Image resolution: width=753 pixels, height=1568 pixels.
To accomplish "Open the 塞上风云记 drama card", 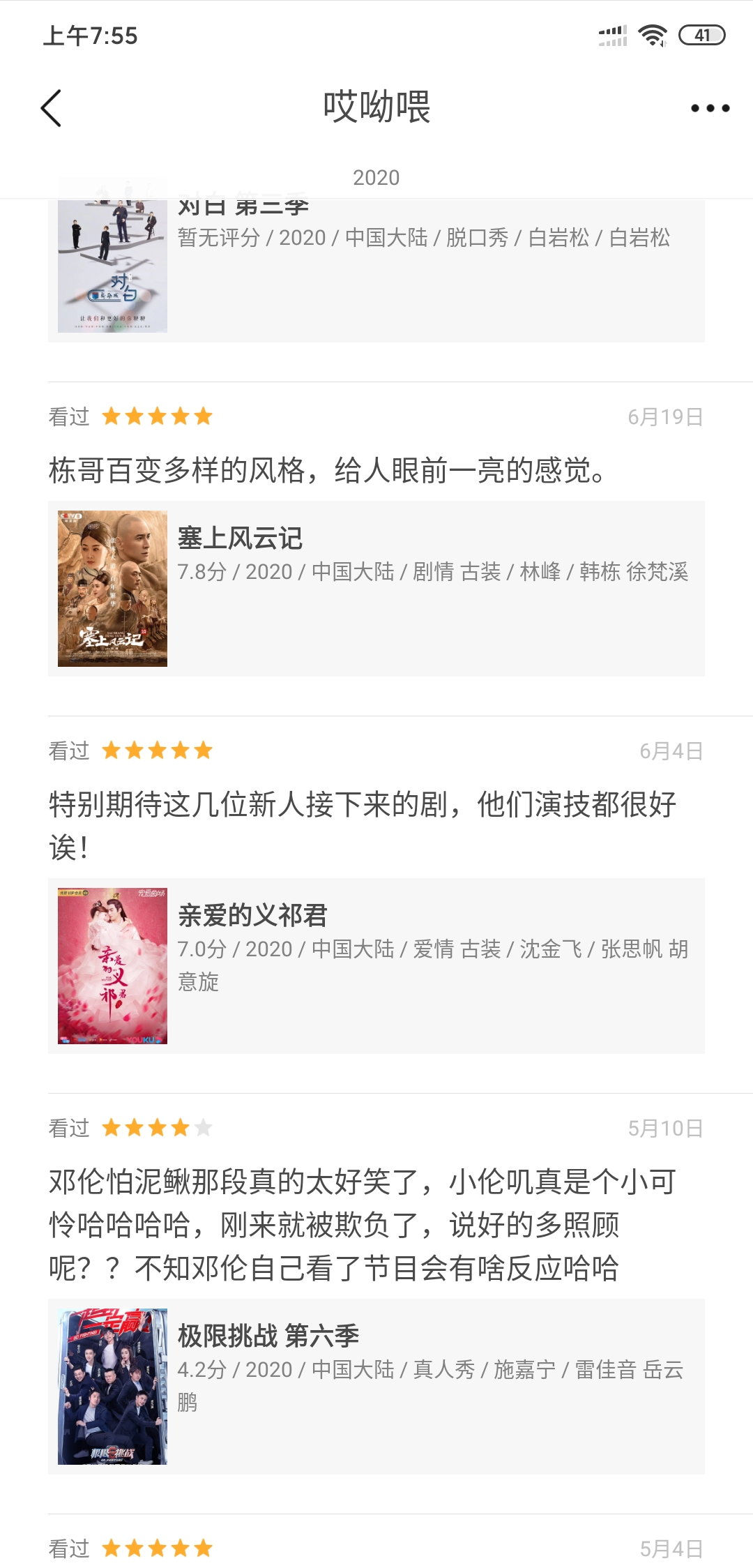I will coord(376,588).
